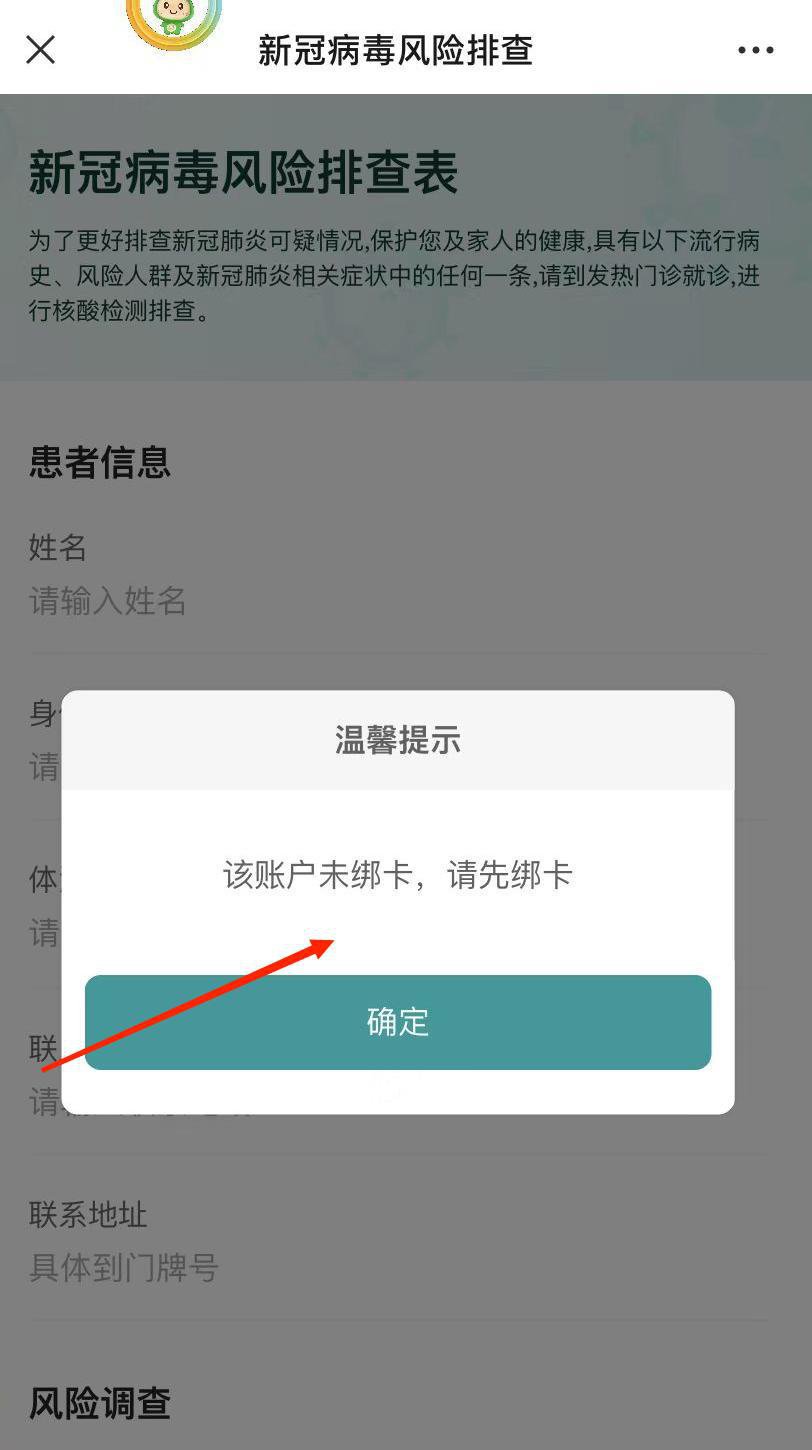
Task: Close the 新冠病毒风险排查 page
Action: point(40,49)
